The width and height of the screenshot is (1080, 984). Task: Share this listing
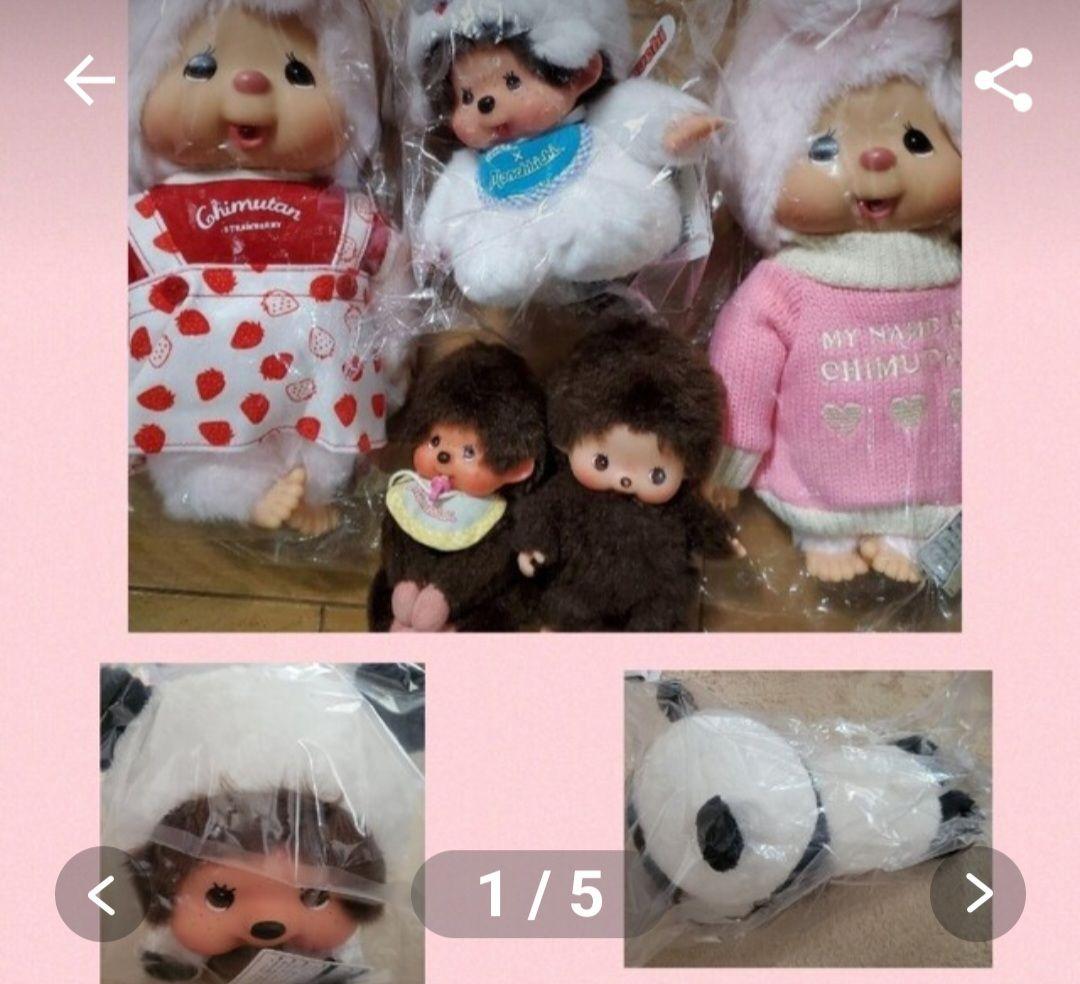(1003, 81)
